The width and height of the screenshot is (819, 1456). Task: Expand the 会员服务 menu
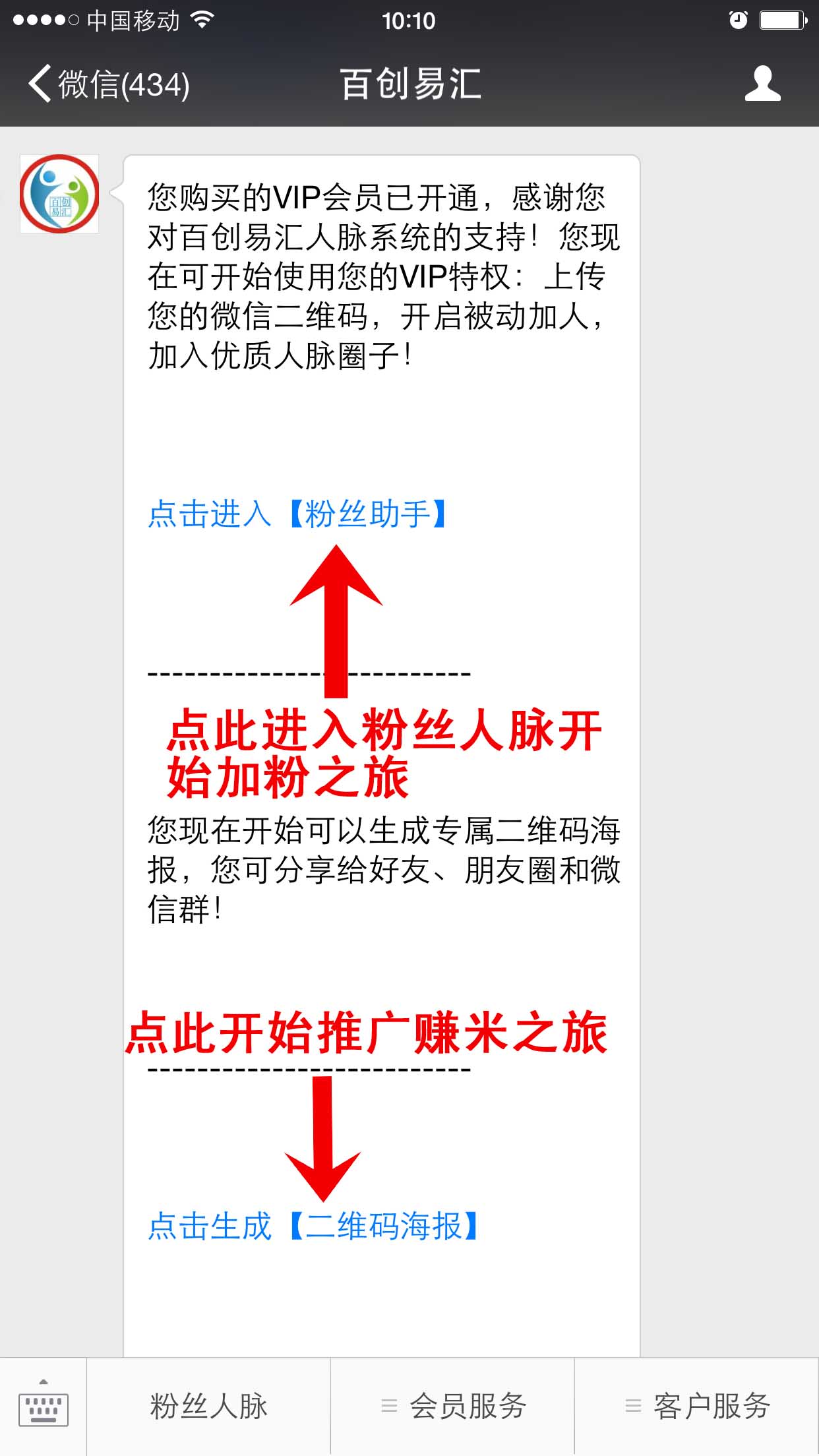(454, 1406)
